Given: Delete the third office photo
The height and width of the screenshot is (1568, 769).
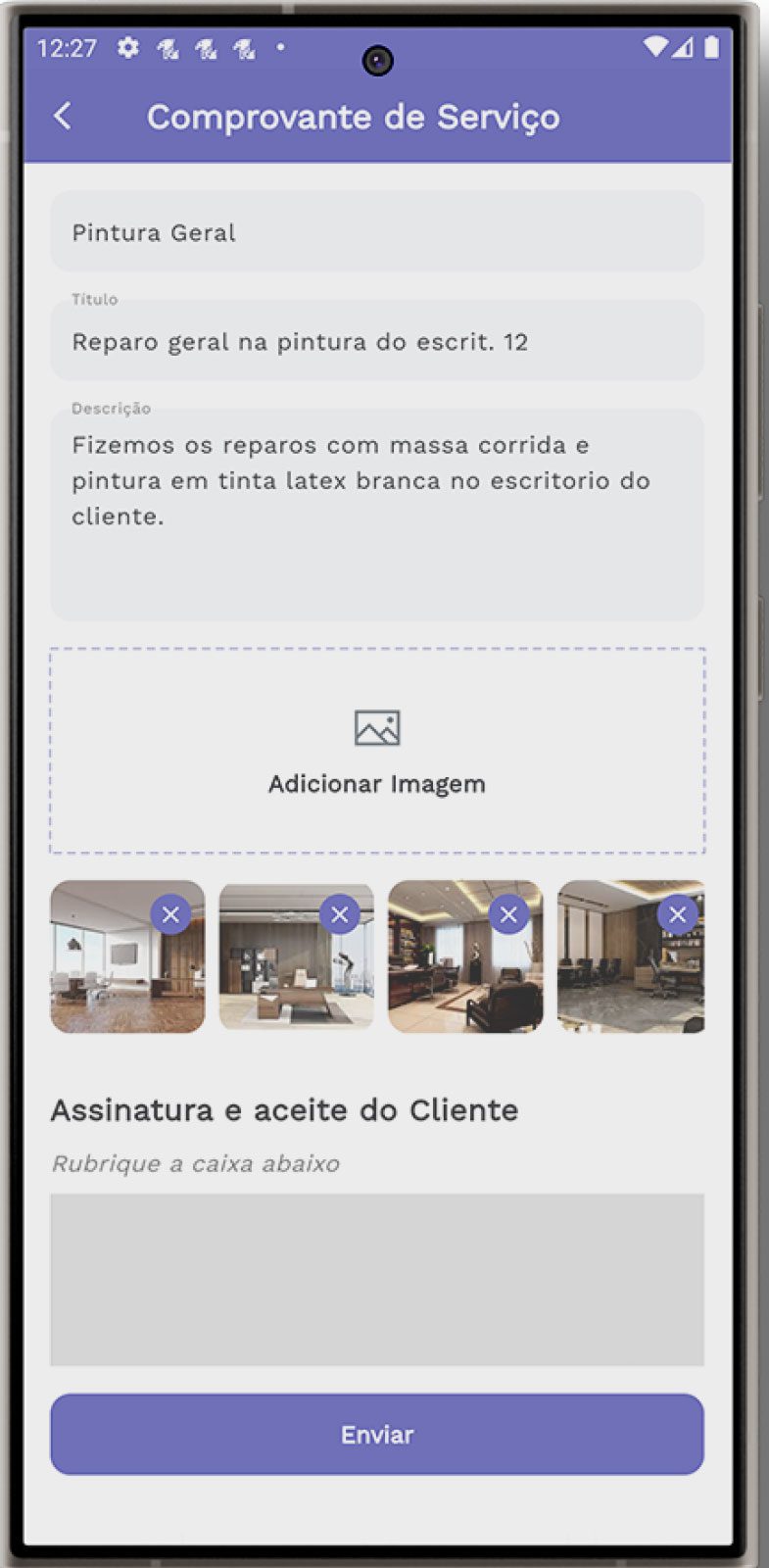Looking at the screenshot, I should point(508,914).
